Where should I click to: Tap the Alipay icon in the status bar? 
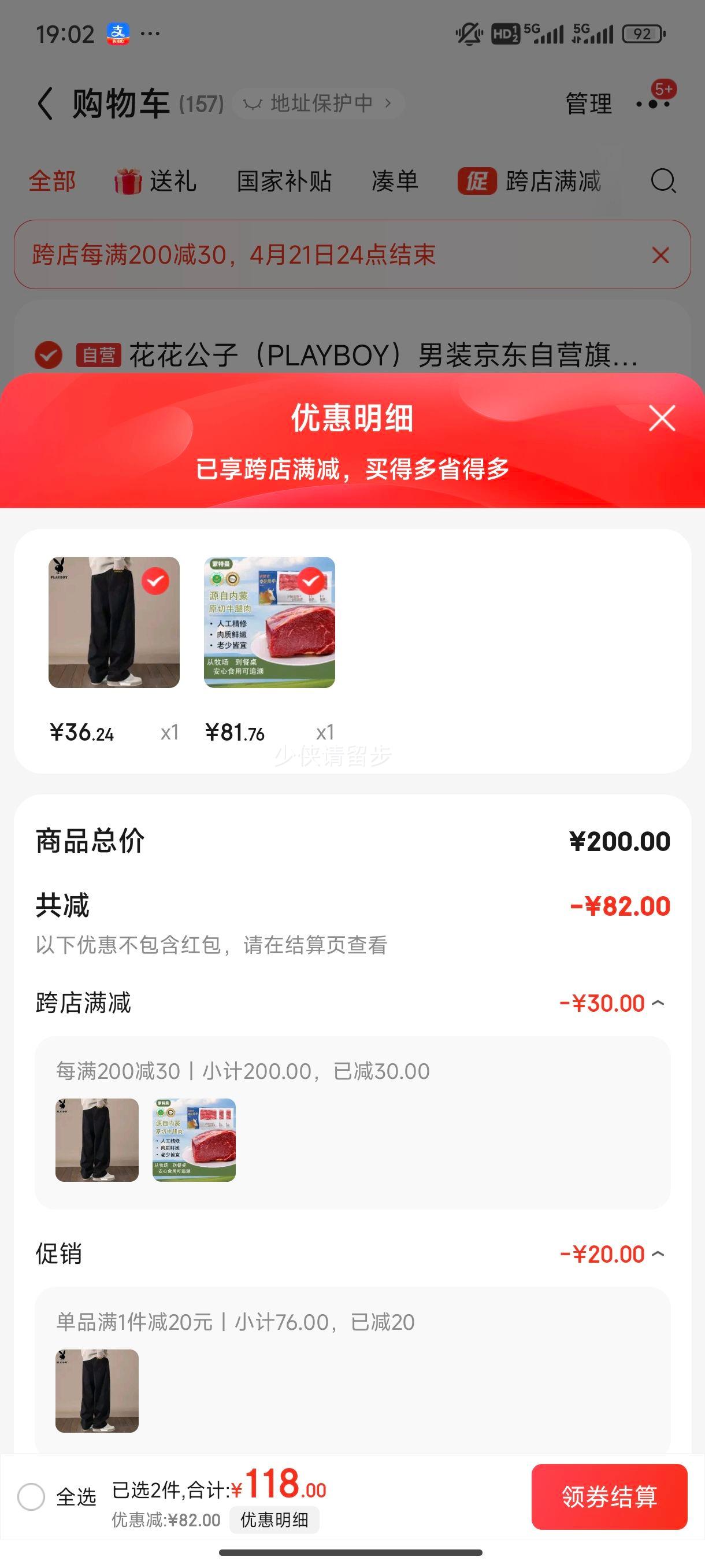coord(117,34)
